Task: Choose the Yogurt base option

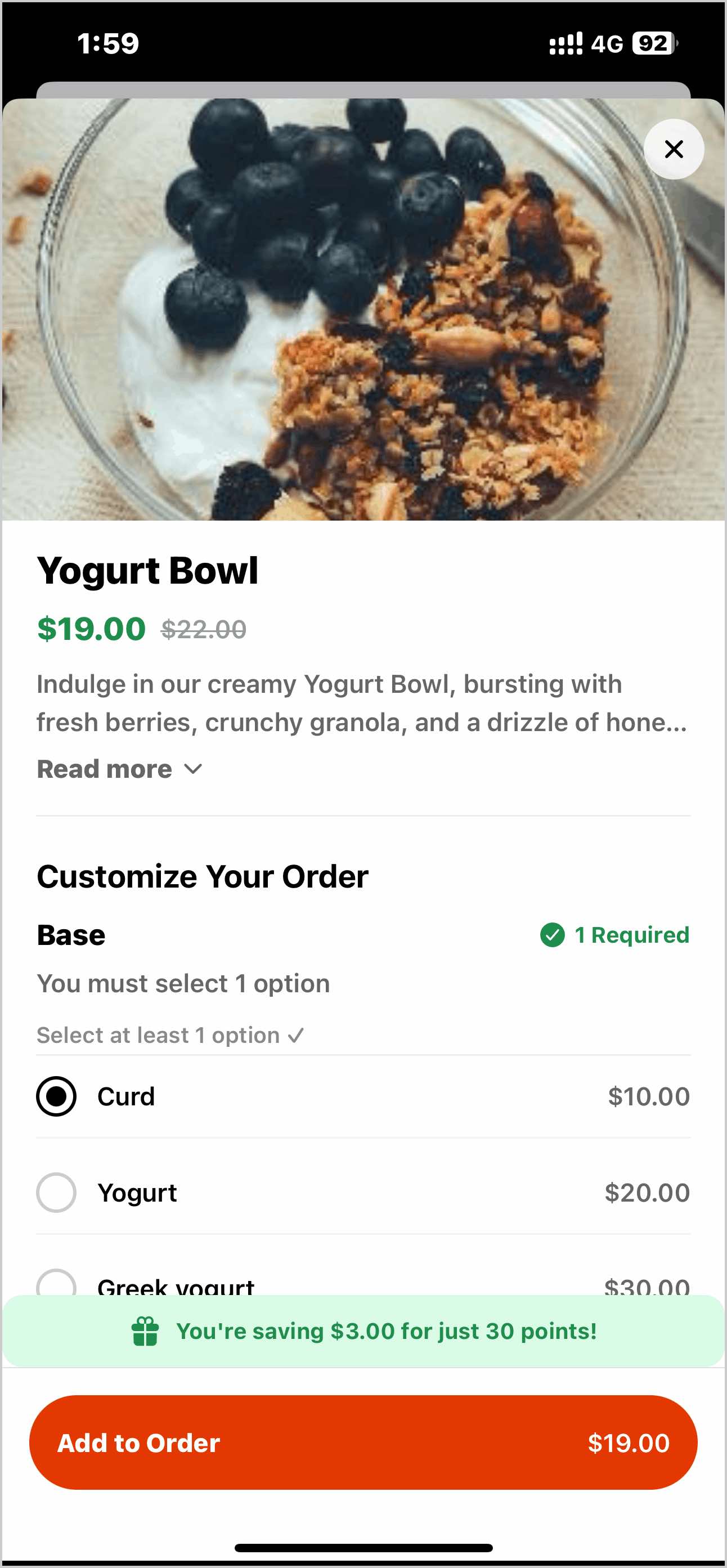Action: [x=56, y=1193]
